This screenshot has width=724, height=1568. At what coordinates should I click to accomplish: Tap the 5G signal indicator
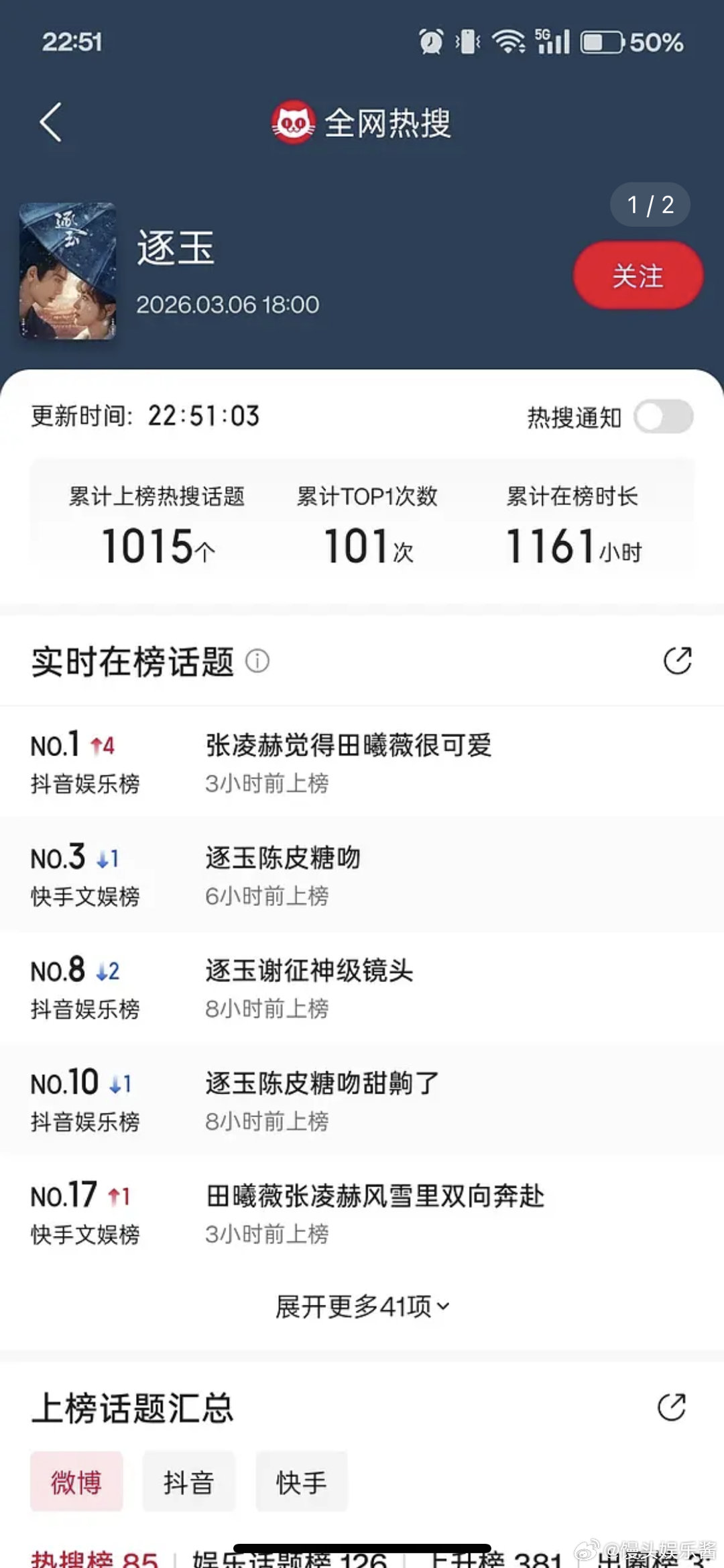coord(552,40)
